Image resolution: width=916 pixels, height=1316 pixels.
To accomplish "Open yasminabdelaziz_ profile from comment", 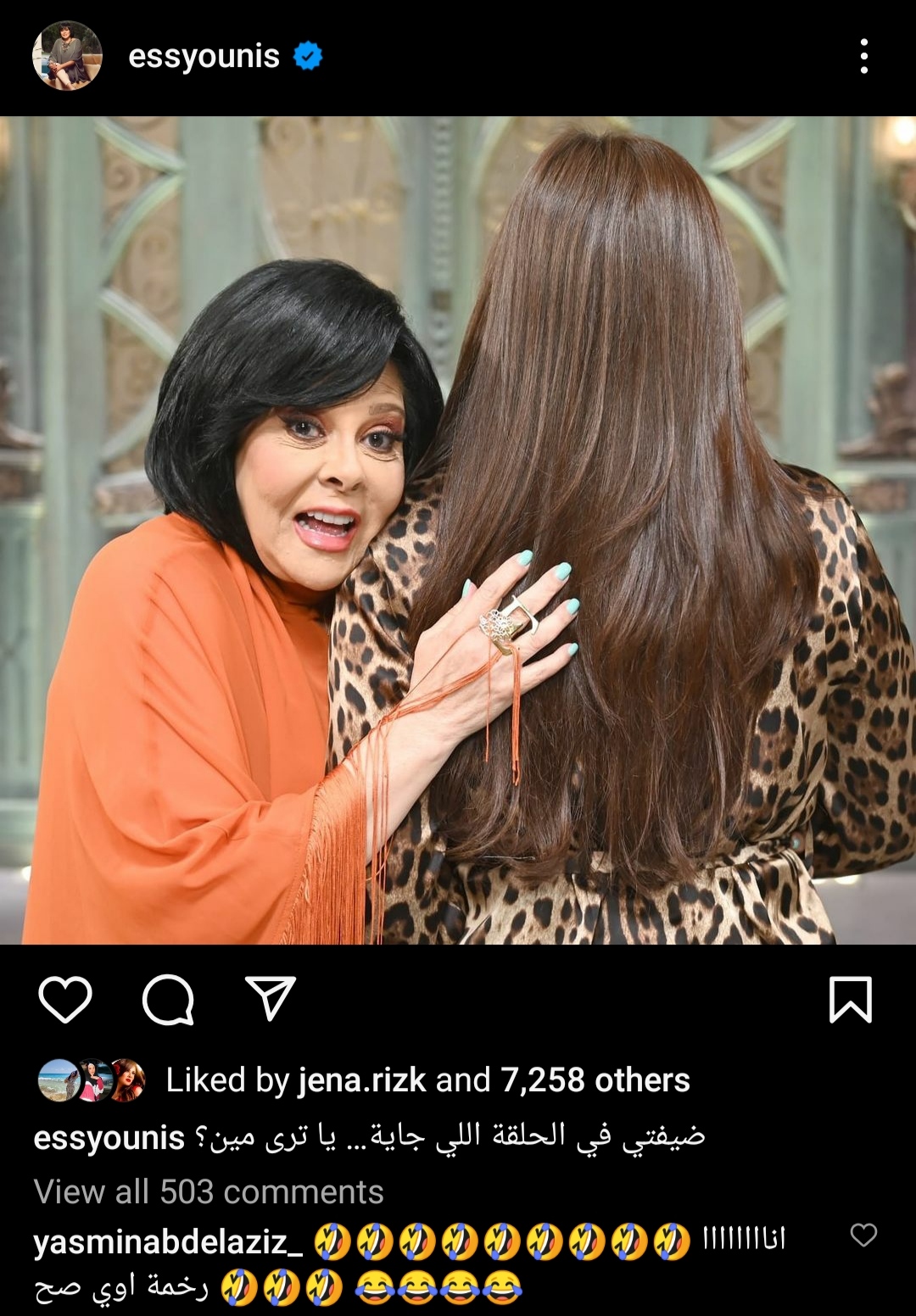I will pos(168,1241).
